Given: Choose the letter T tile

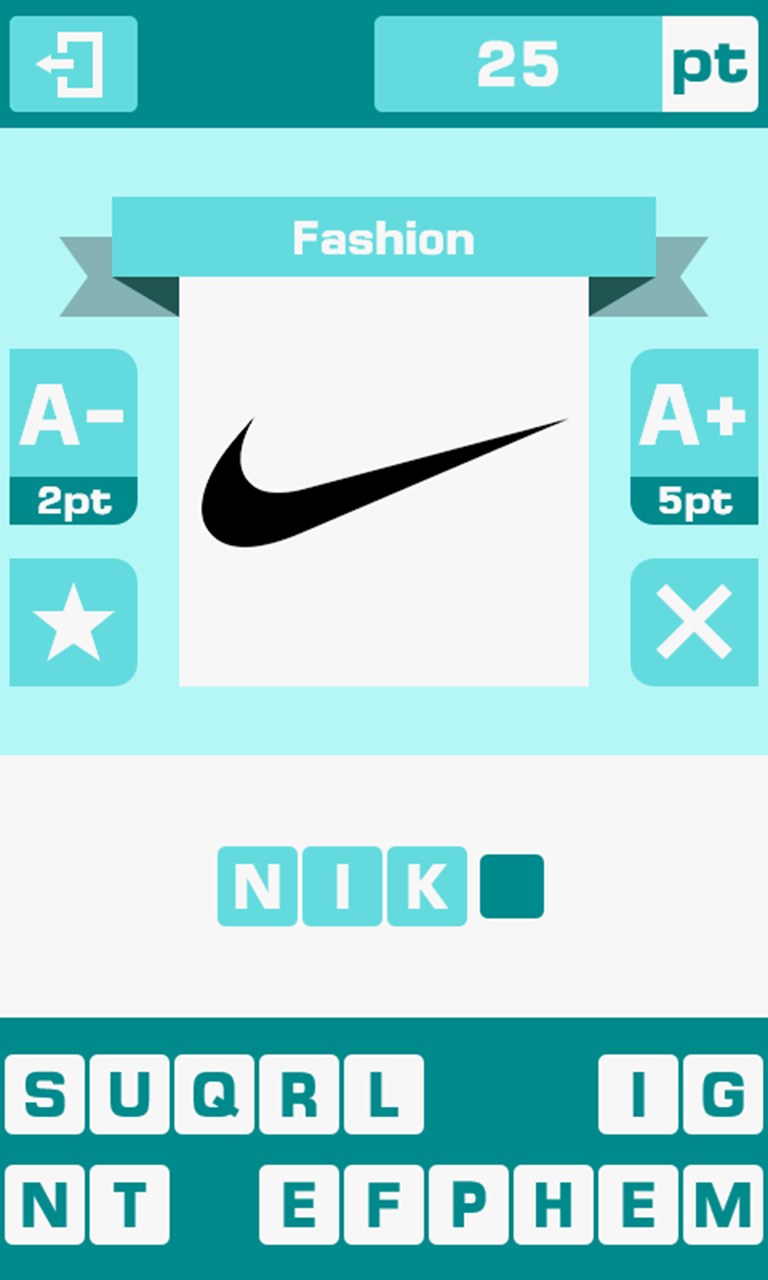Looking at the screenshot, I should point(129,1205).
